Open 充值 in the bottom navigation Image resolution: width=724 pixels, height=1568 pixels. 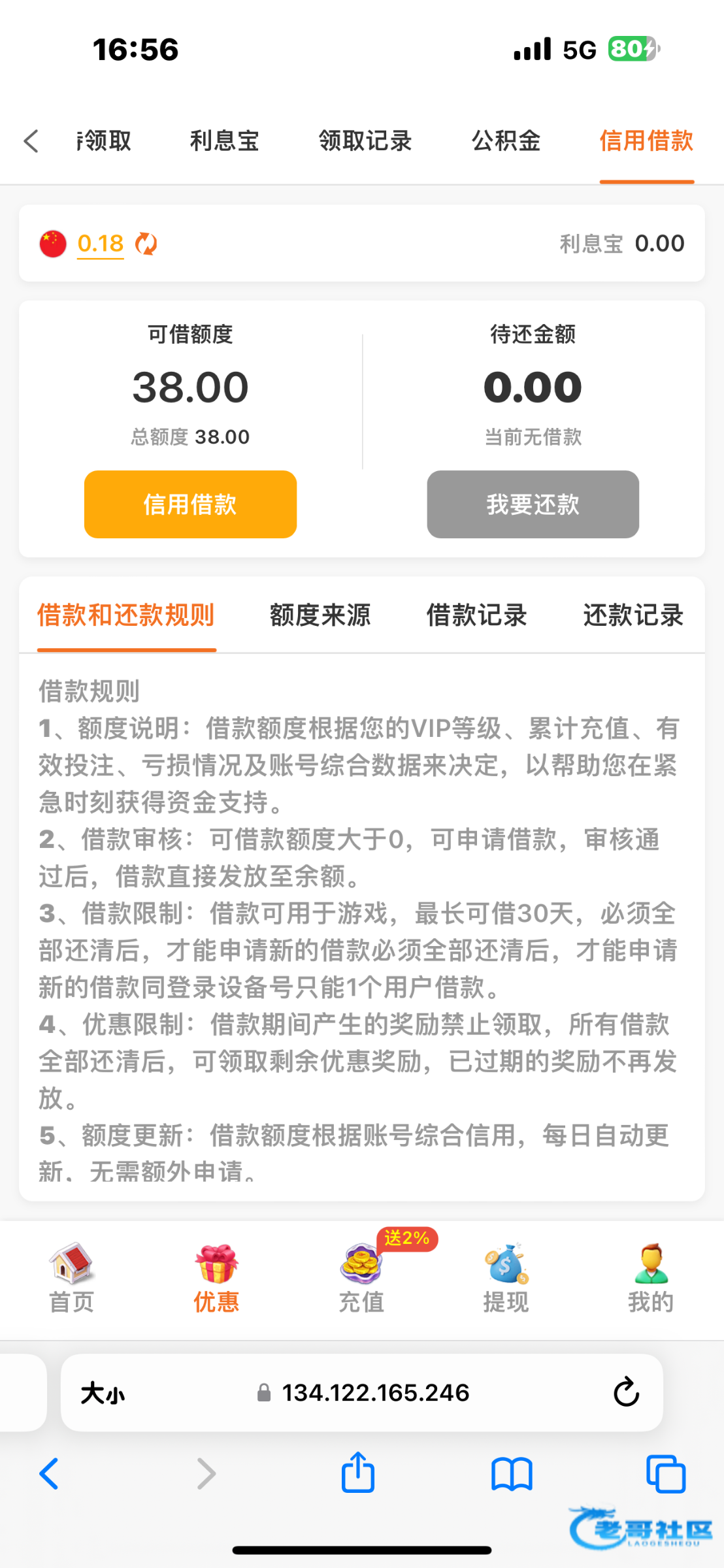(361, 1278)
